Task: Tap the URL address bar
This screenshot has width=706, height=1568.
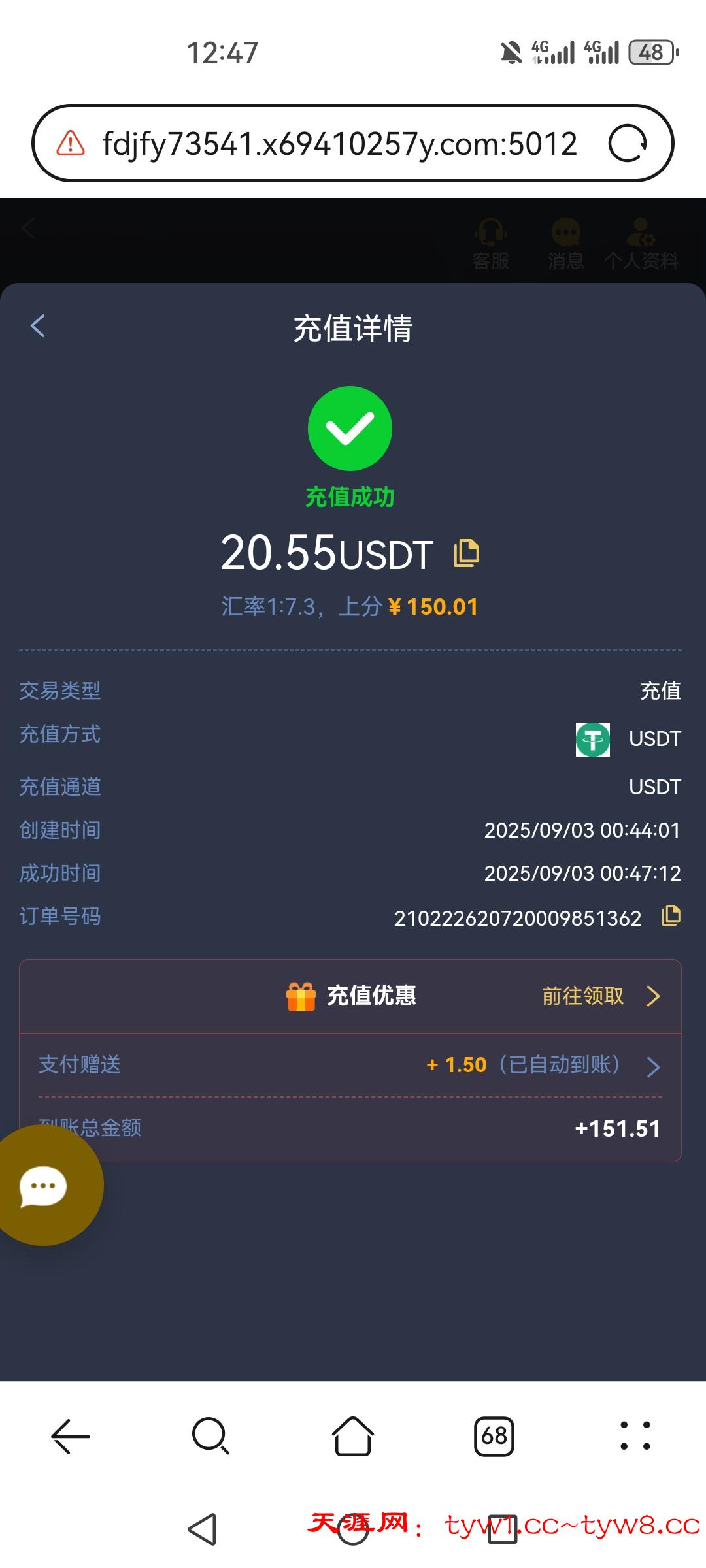Action: tap(340, 144)
